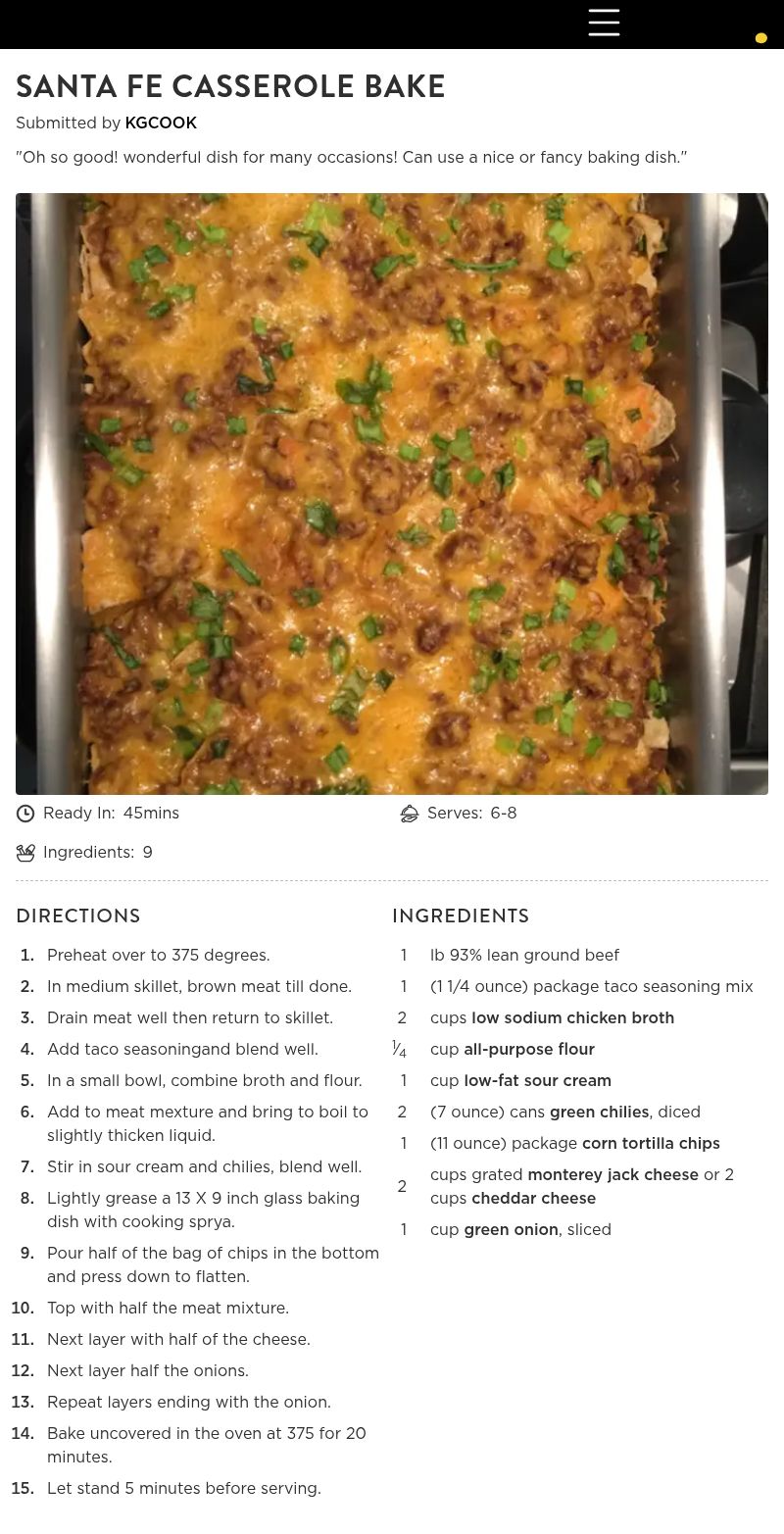Image resolution: width=784 pixels, height=1534 pixels.
Task: Open the low-fat sour cream link
Action: tap(537, 1080)
